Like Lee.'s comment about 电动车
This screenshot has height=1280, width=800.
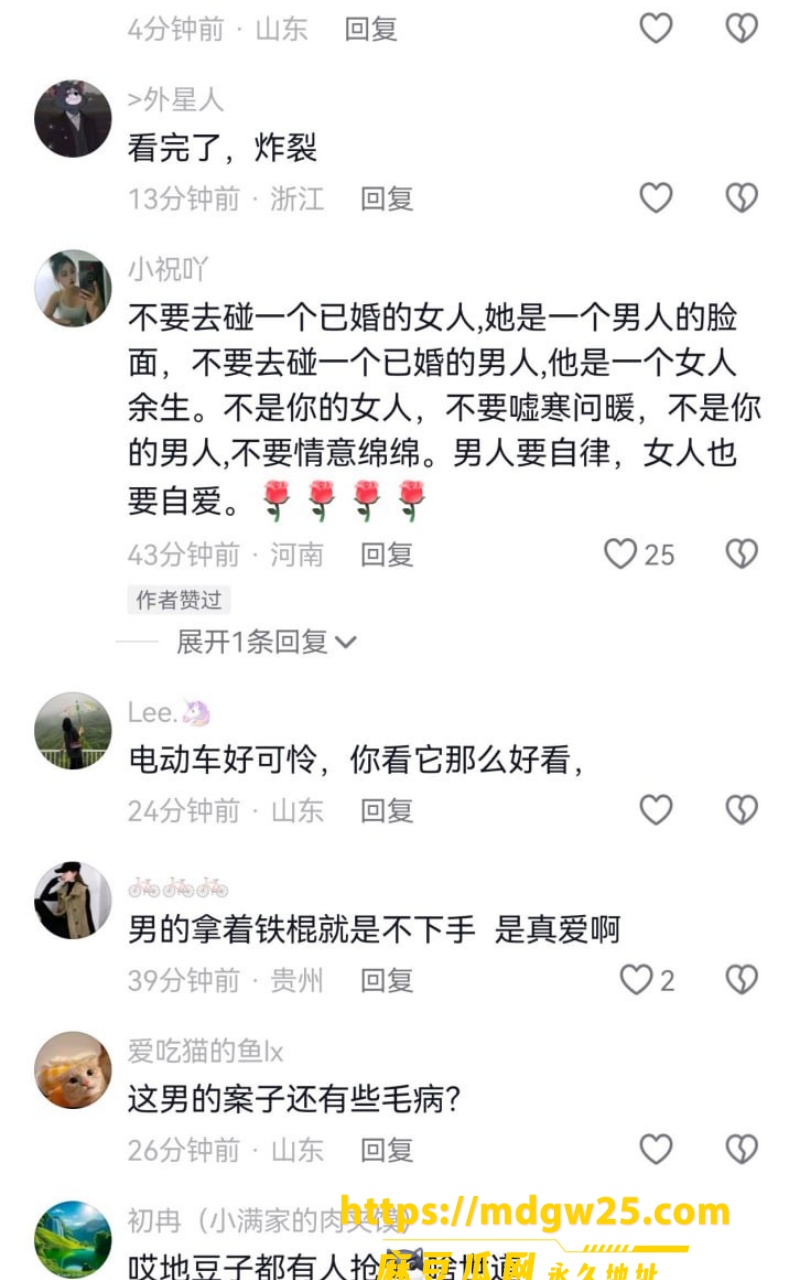pos(656,810)
